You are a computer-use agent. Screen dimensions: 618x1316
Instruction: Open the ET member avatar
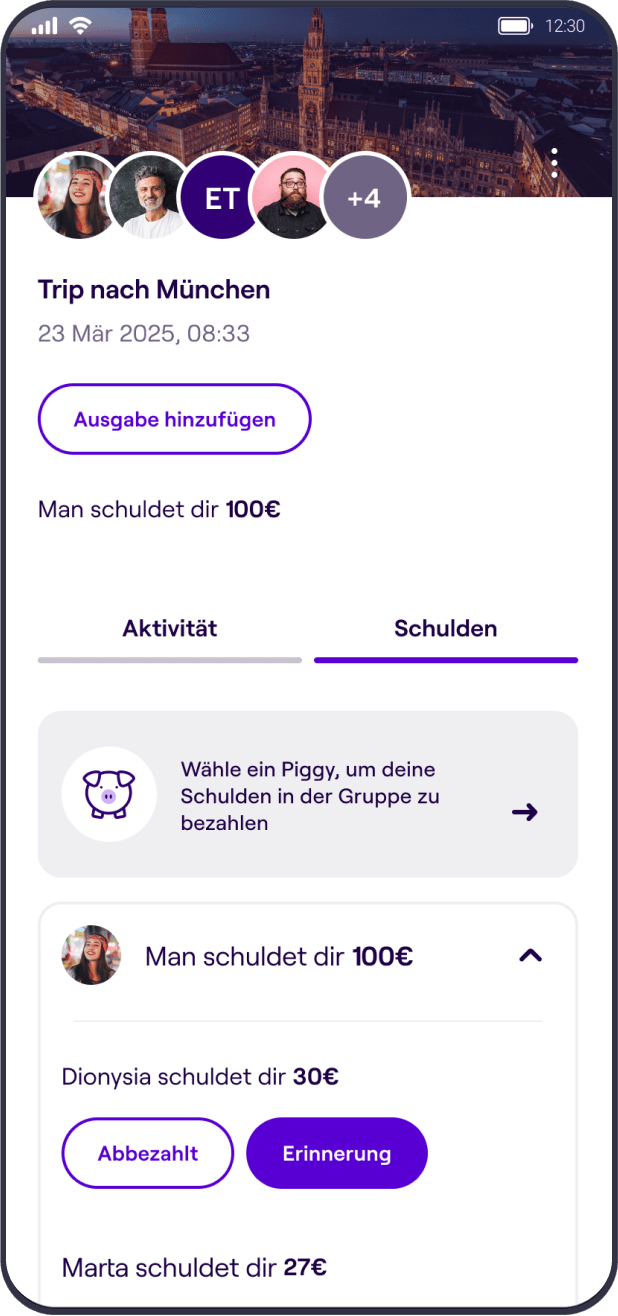point(221,198)
